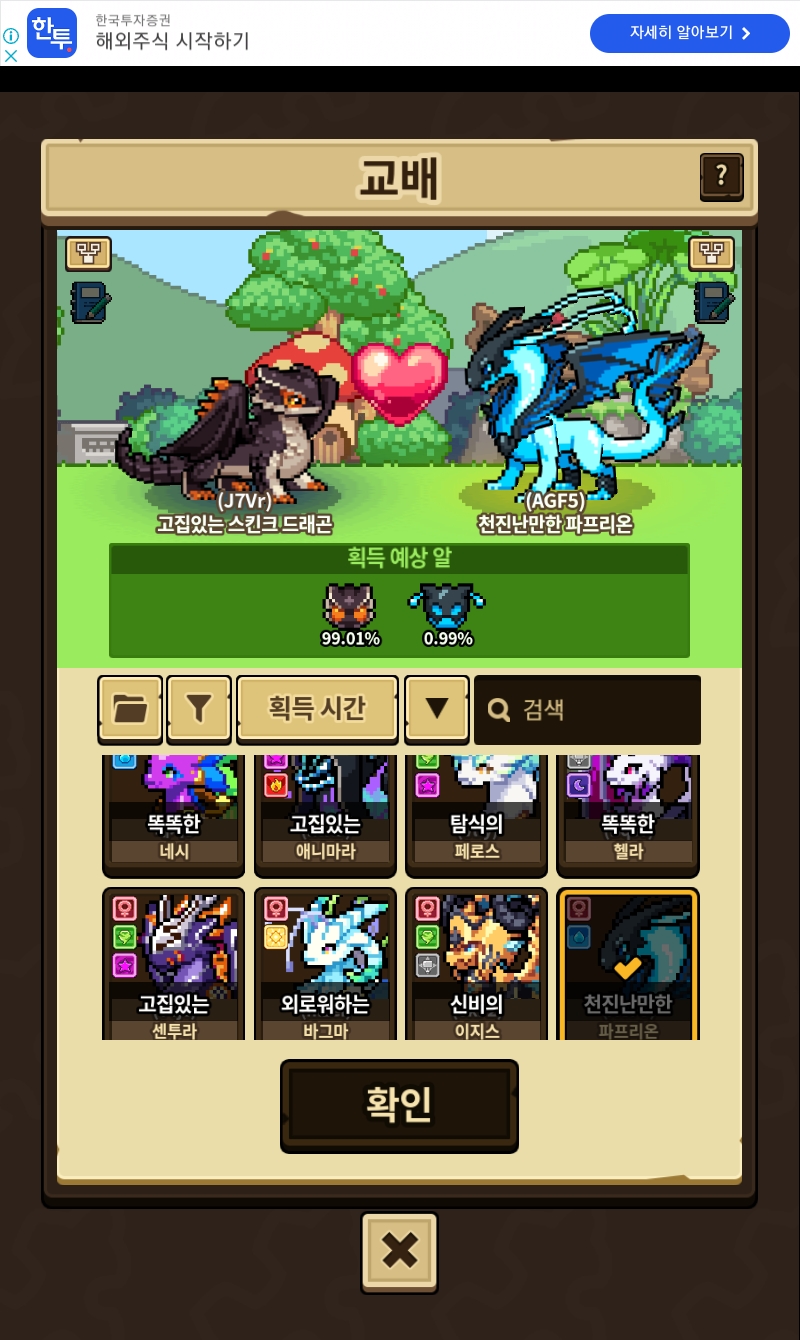
Task: Open the right dragon's family tree icon
Action: (711, 254)
